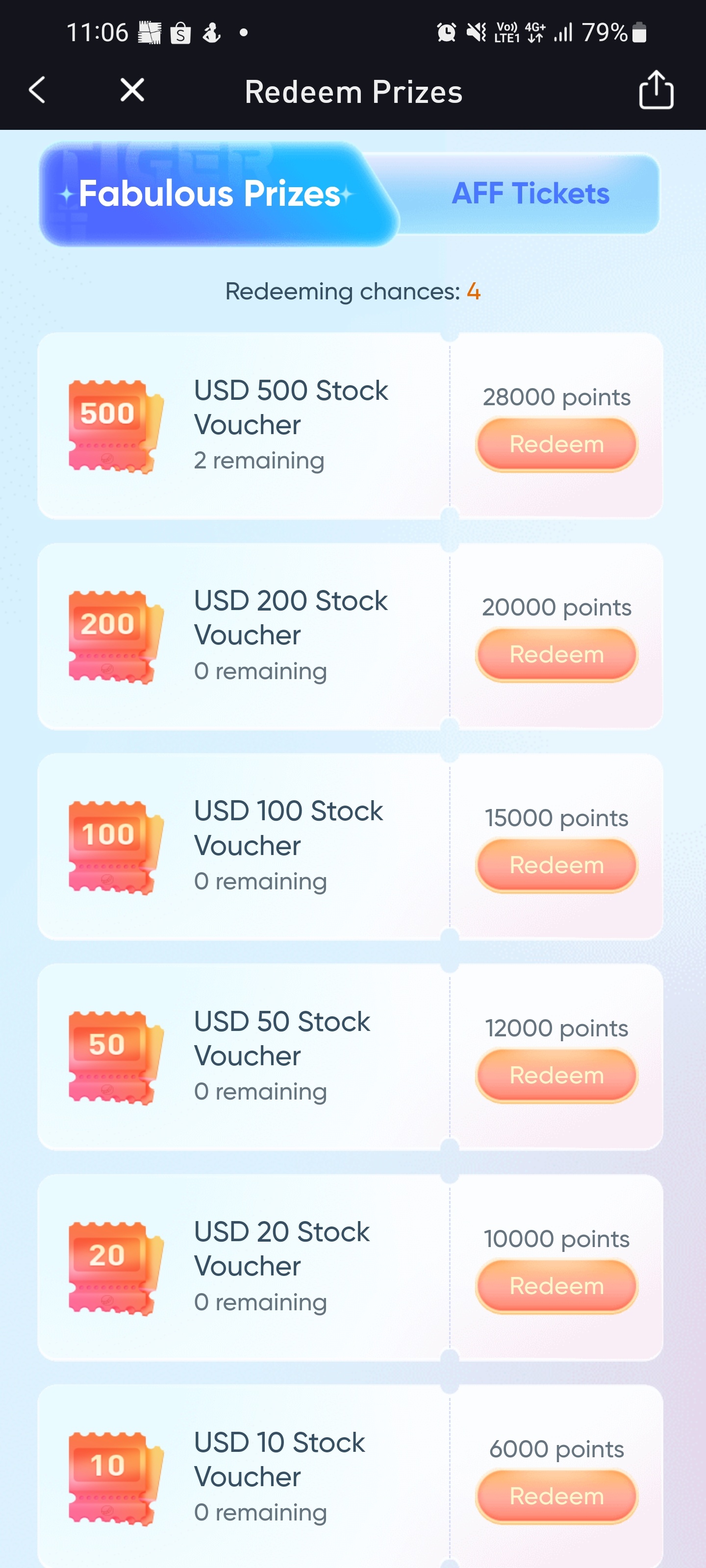Close the Redeem Prizes page
The image size is (706, 1568).
[x=132, y=90]
